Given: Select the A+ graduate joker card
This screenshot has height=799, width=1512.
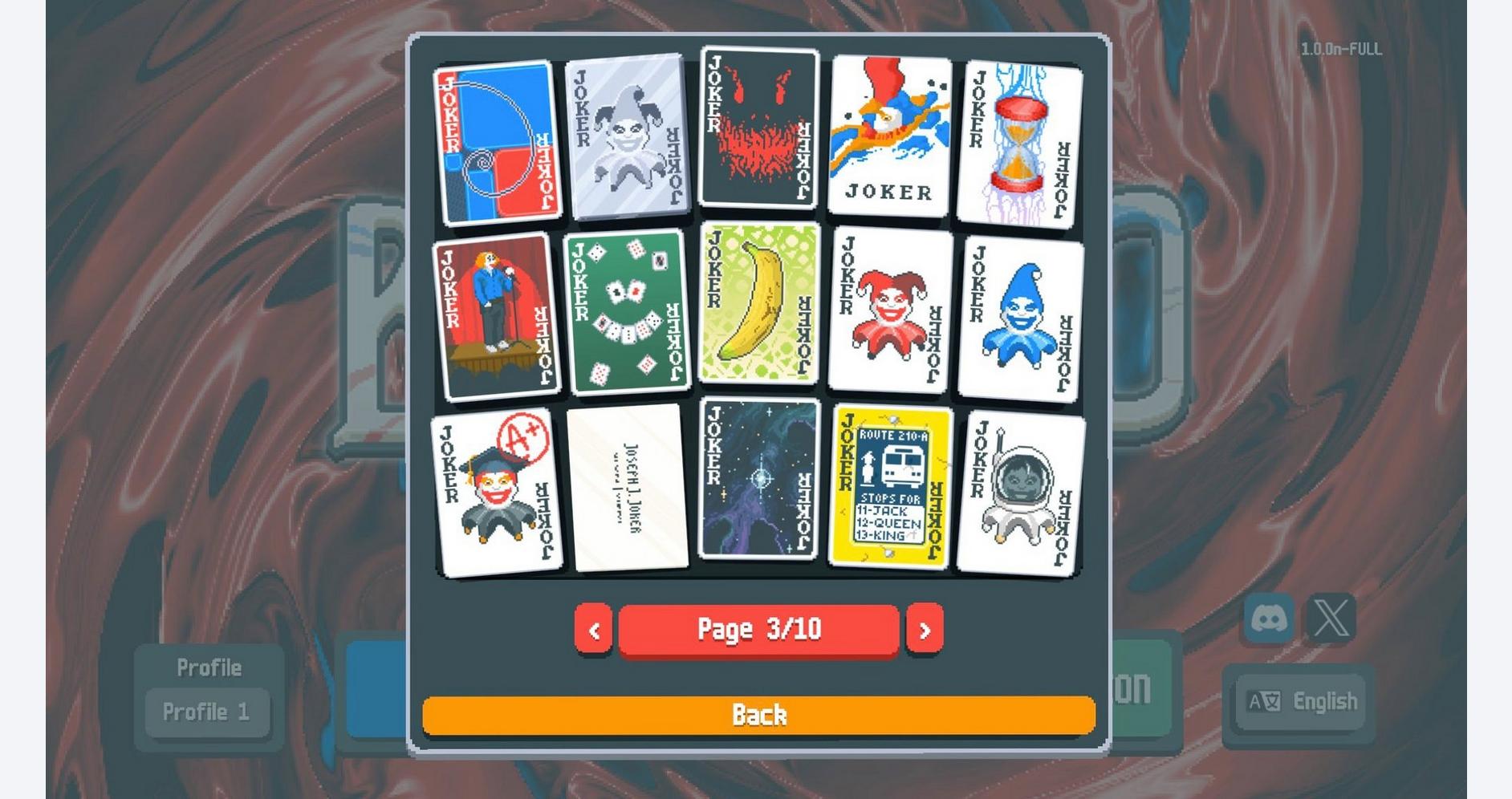Looking at the screenshot, I should pyautogui.click(x=498, y=493).
